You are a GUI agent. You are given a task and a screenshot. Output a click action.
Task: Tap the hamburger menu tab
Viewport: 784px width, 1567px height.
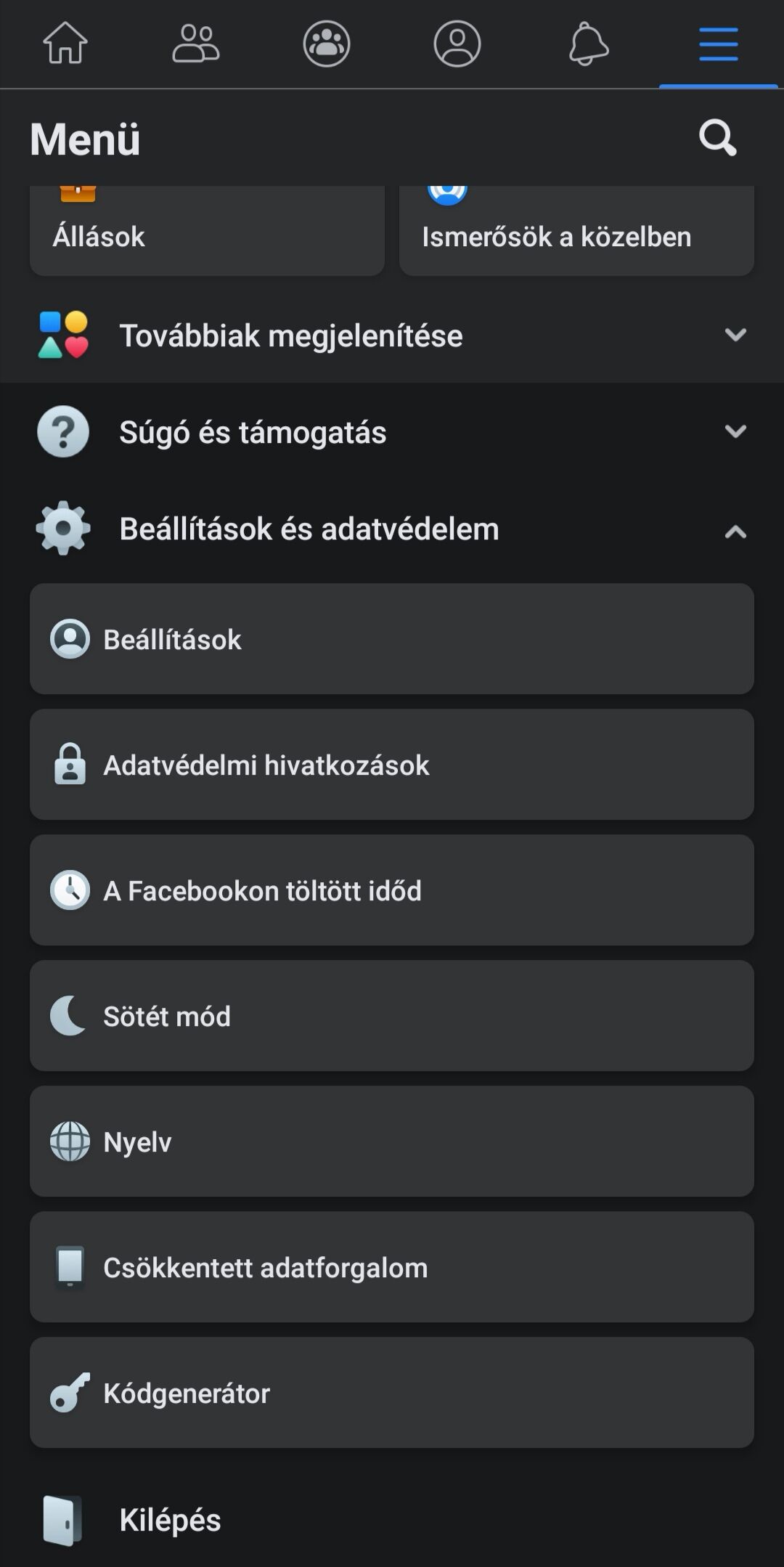coord(719,44)
